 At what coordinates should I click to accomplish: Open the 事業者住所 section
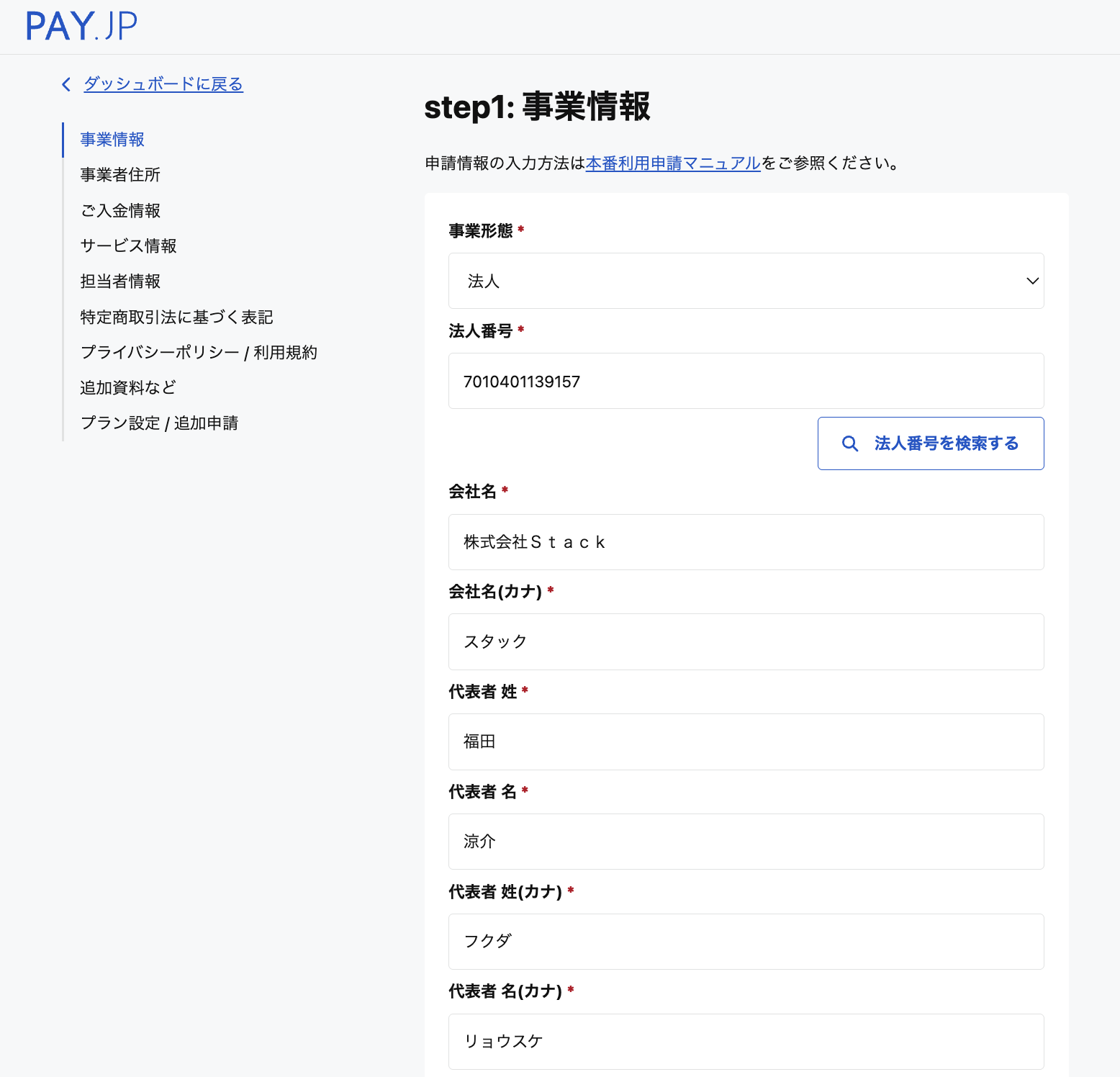(x=120, y=175)
